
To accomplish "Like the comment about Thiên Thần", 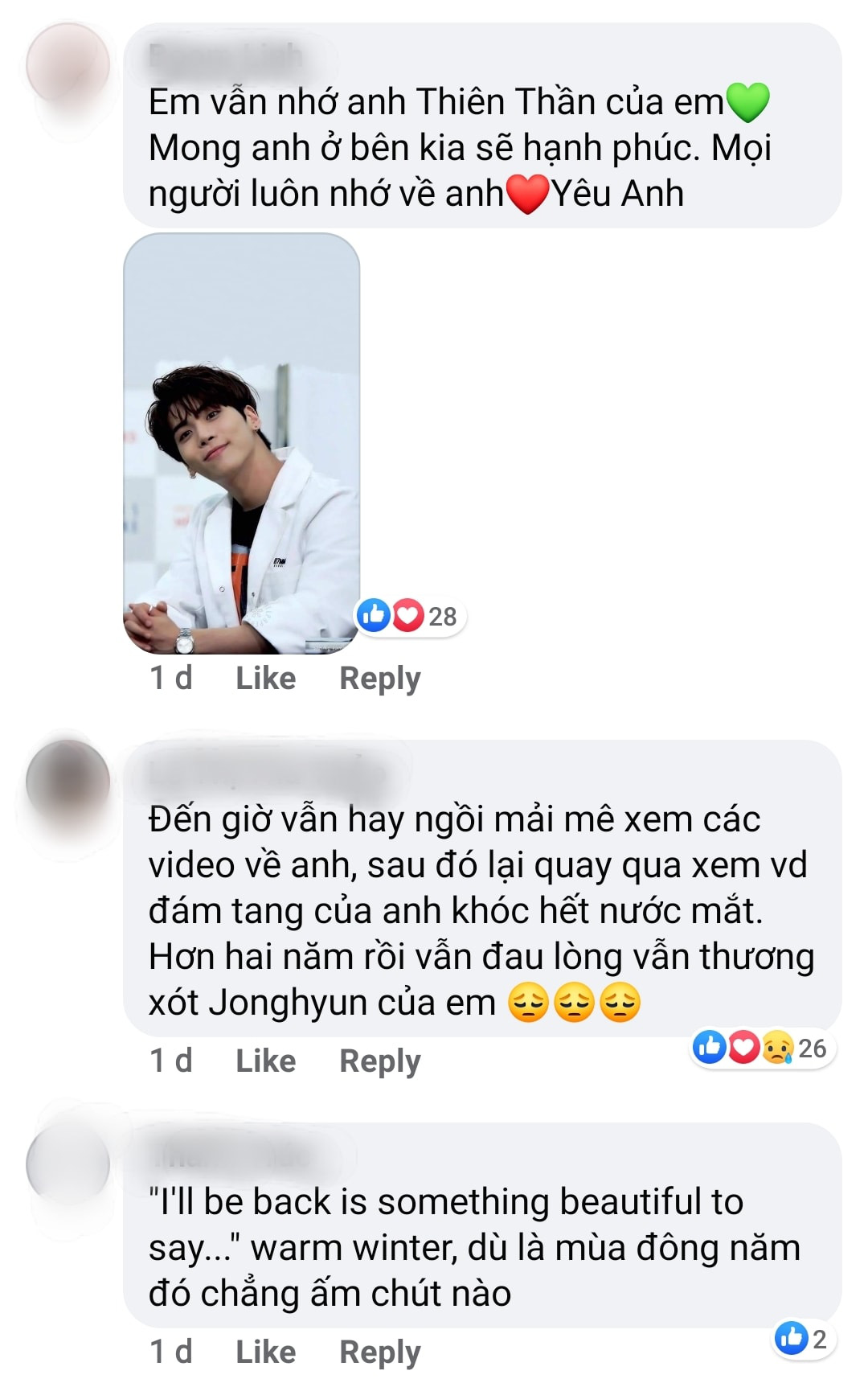I will click(265, 678).
